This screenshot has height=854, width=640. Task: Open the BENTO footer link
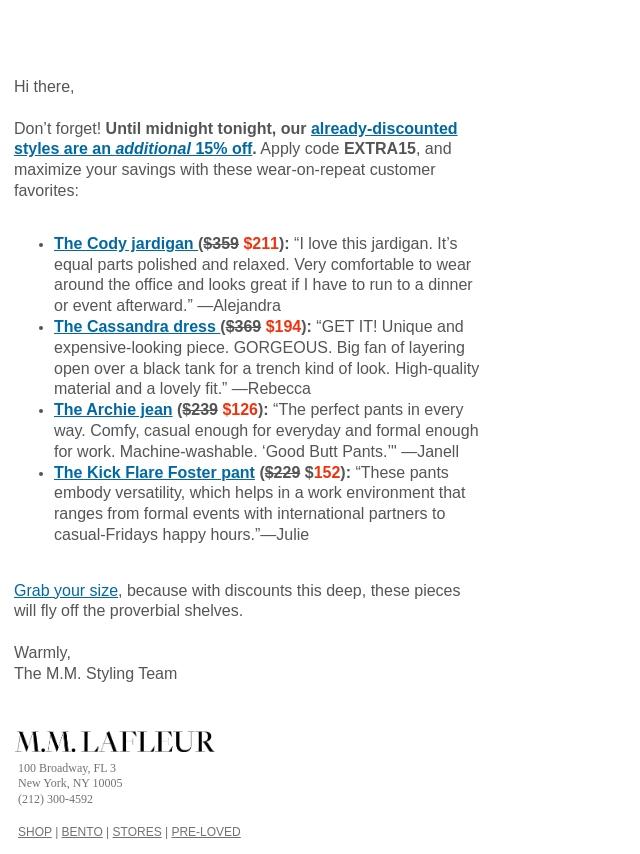click(82, 832)
